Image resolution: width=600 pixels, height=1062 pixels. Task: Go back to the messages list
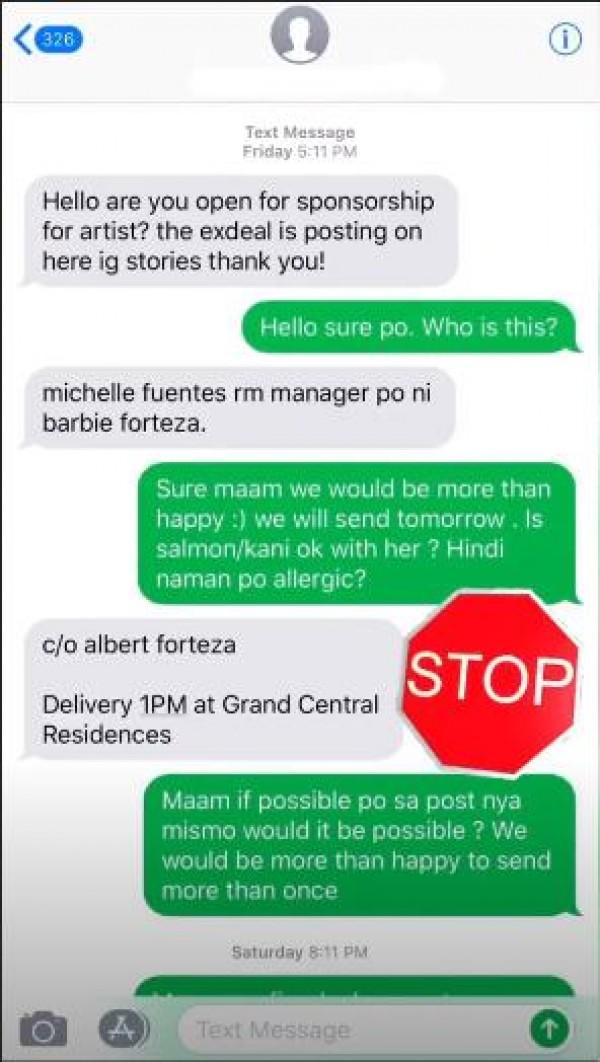point(45,40)
